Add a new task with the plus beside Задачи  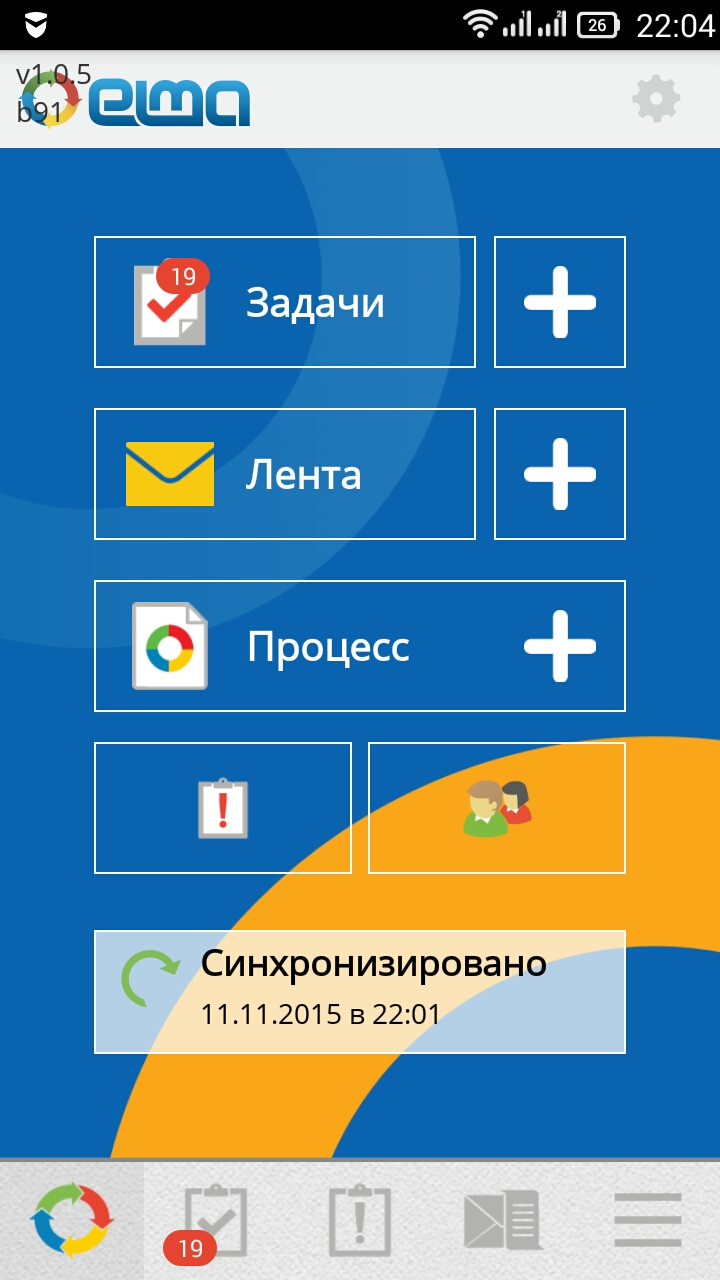coord(560,302)
